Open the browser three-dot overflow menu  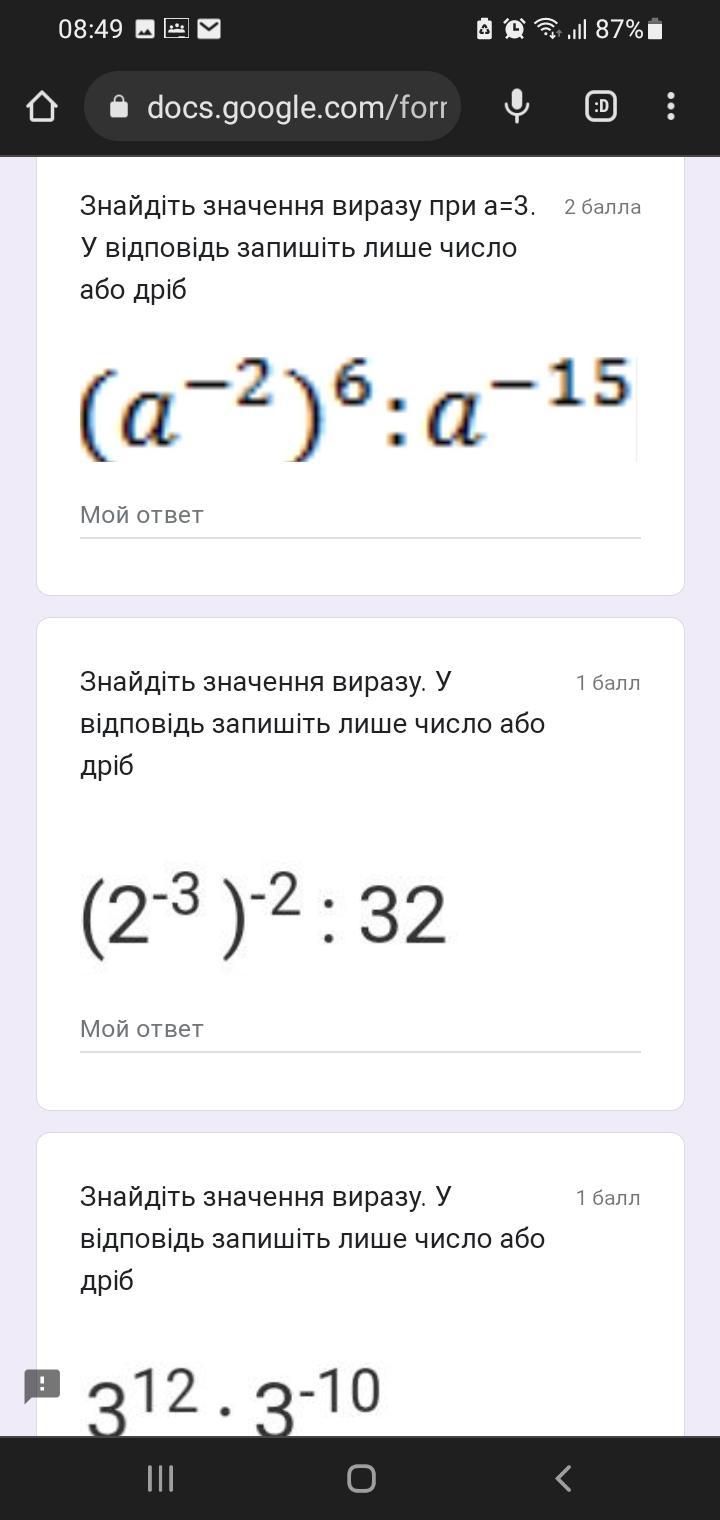pyautogui.click(x=671, y=106)
